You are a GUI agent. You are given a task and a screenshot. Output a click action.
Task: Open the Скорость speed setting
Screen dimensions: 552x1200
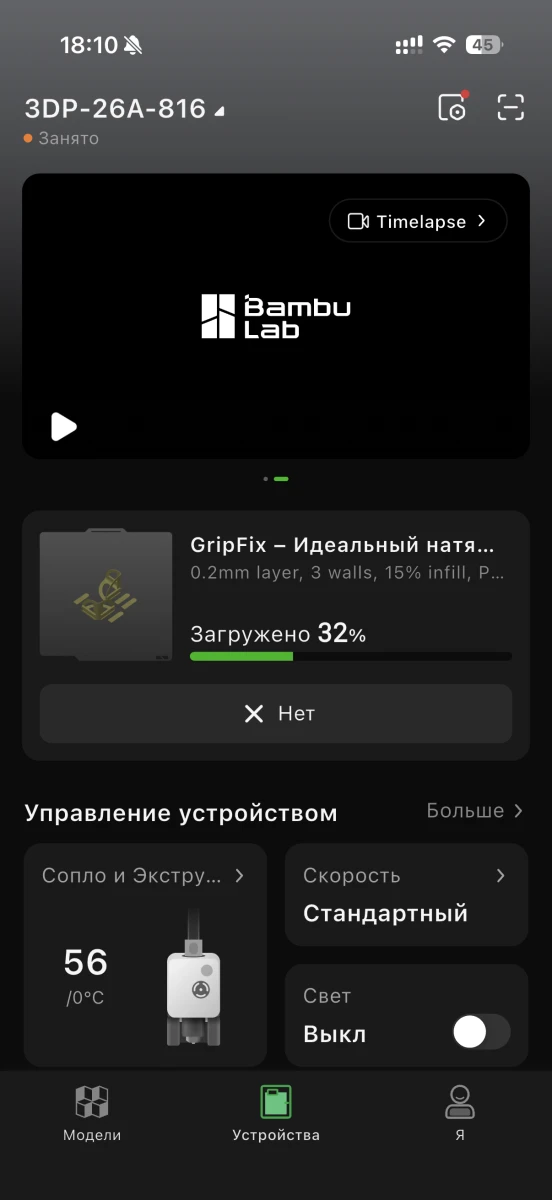tap(407, 895)
